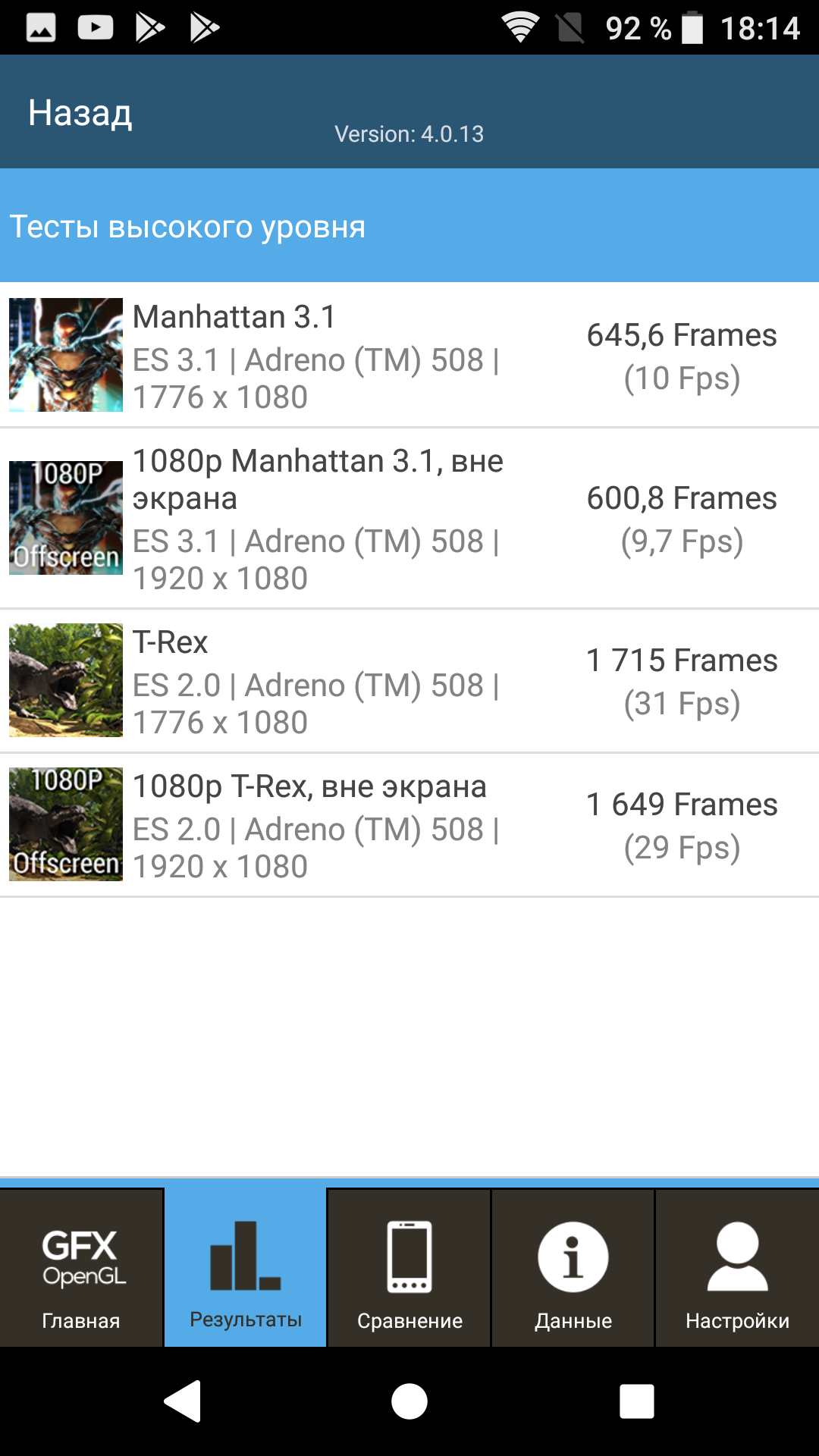Tap the system home button
This screenshot has width=819, height=1456.
point(409,1401)
